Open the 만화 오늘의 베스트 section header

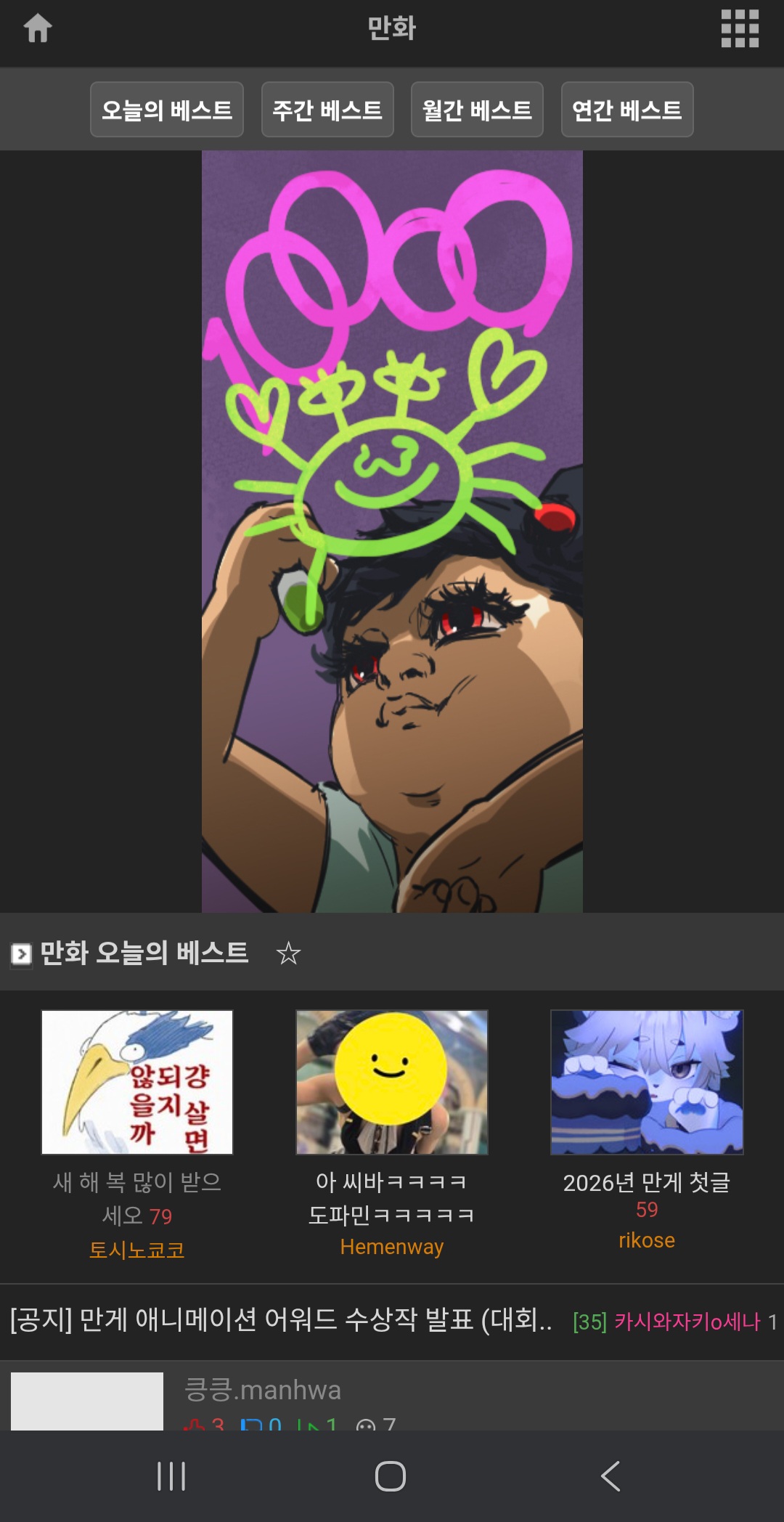click(x=144, y=953)
